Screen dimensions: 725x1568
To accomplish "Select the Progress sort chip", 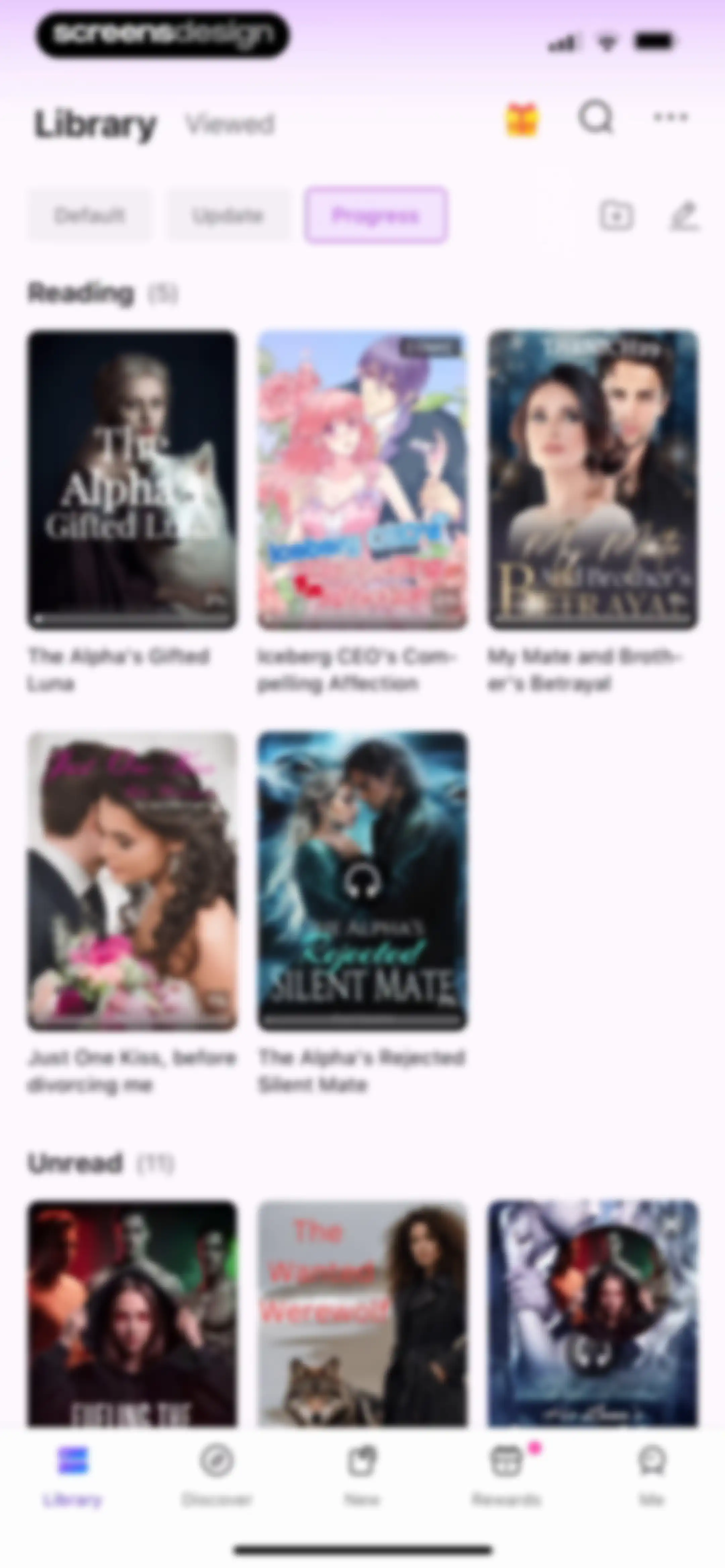I will point(376,216).
